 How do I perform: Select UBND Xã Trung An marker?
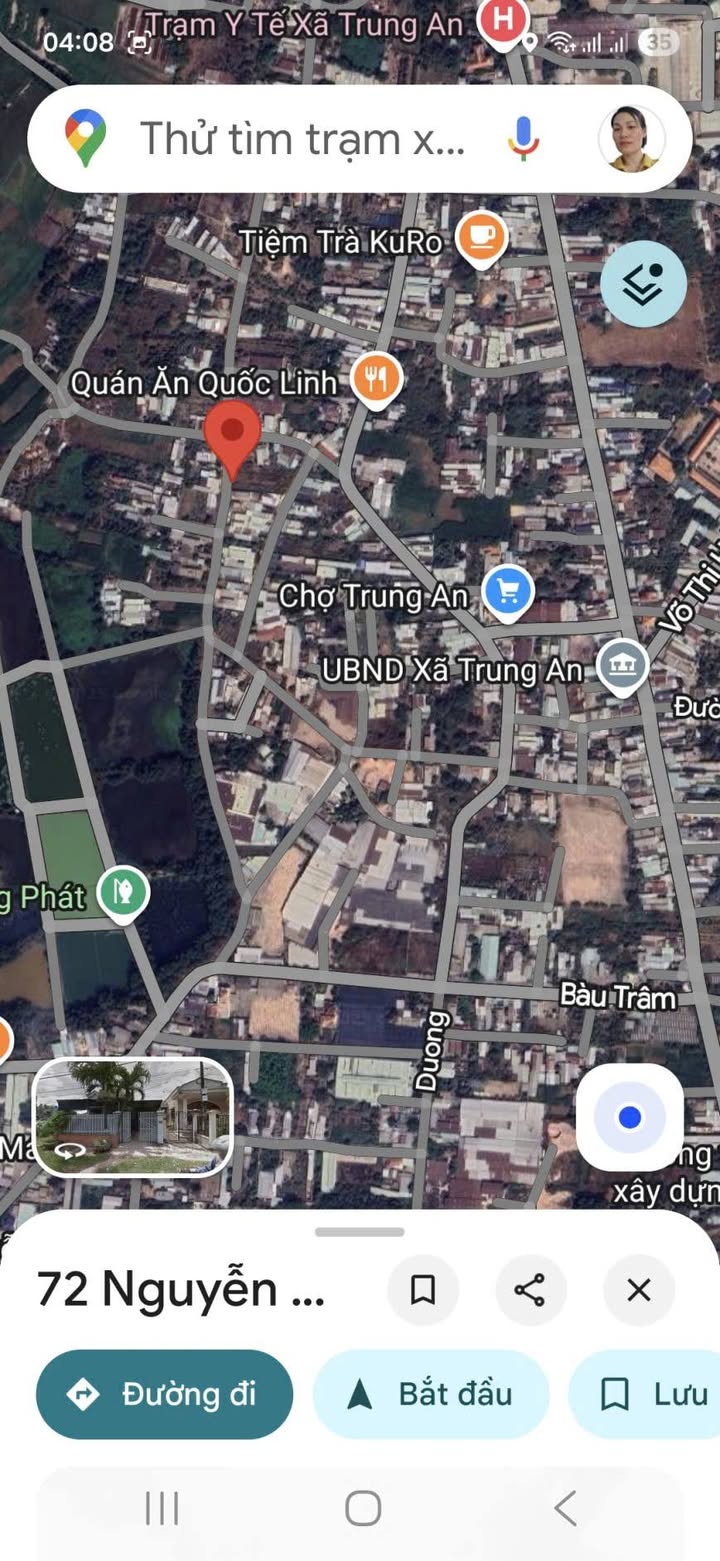(621, 668)
